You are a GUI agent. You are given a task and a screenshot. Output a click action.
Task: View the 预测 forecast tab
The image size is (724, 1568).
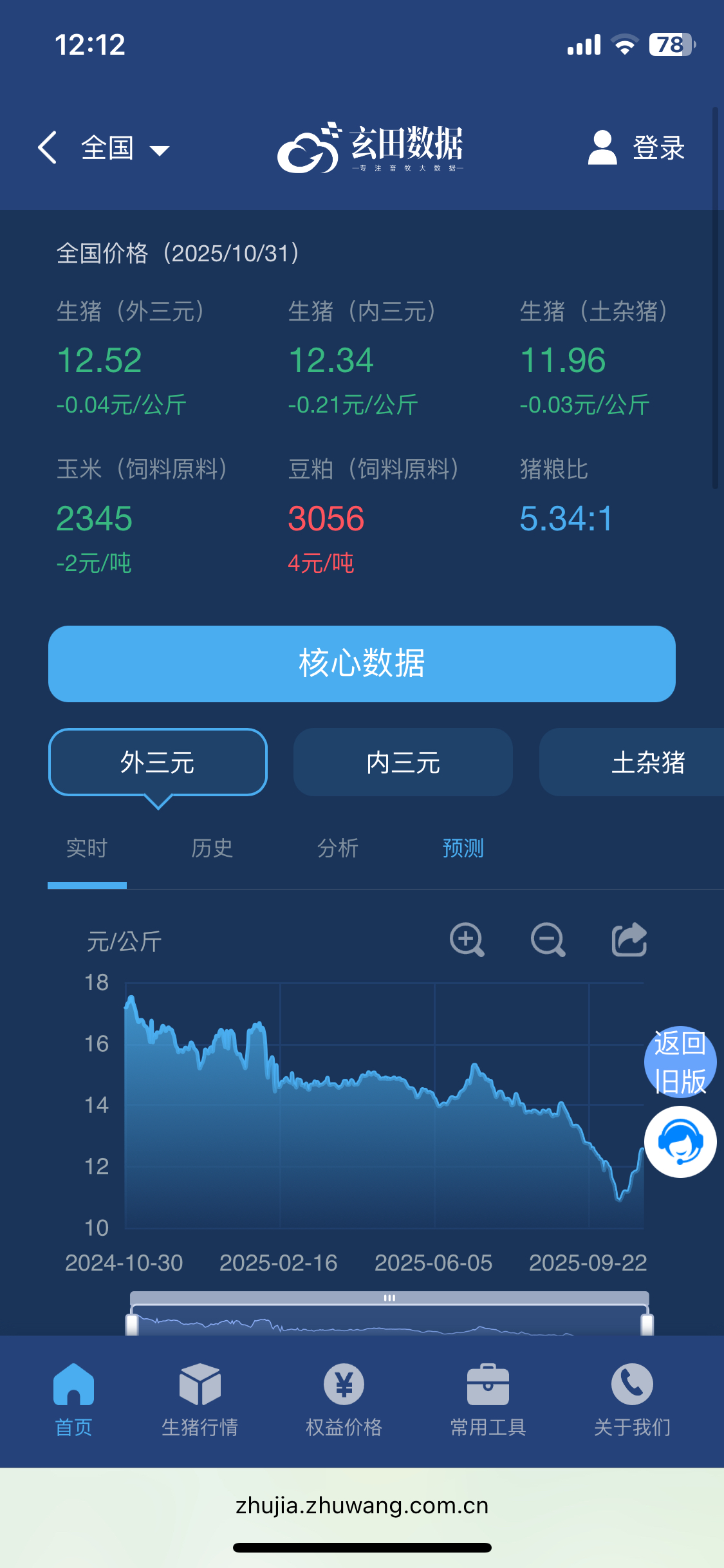[463, 848]
